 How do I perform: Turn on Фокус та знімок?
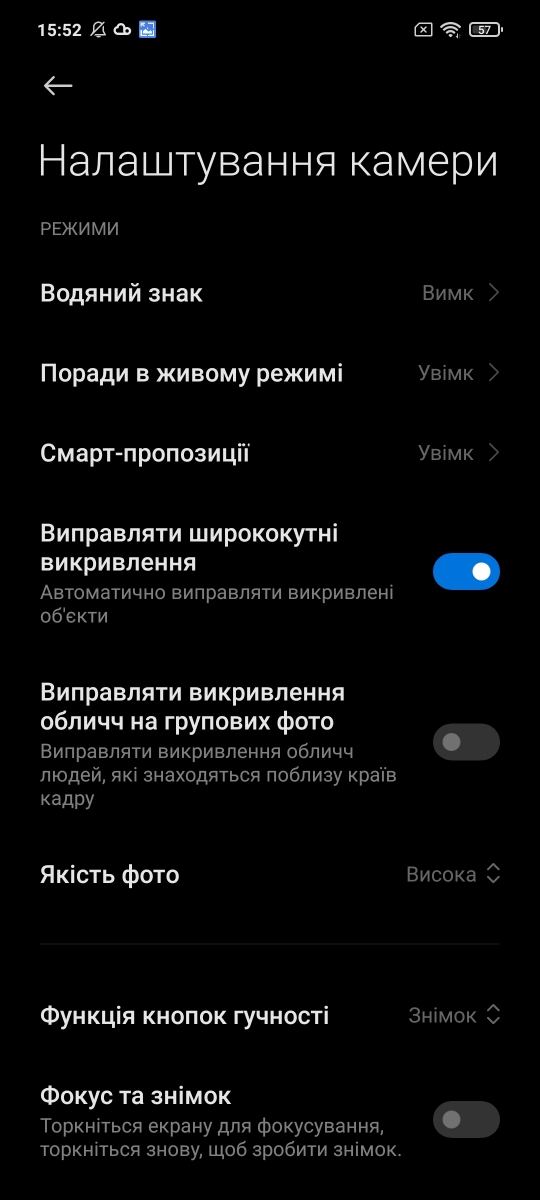(x=466, y=1119)
